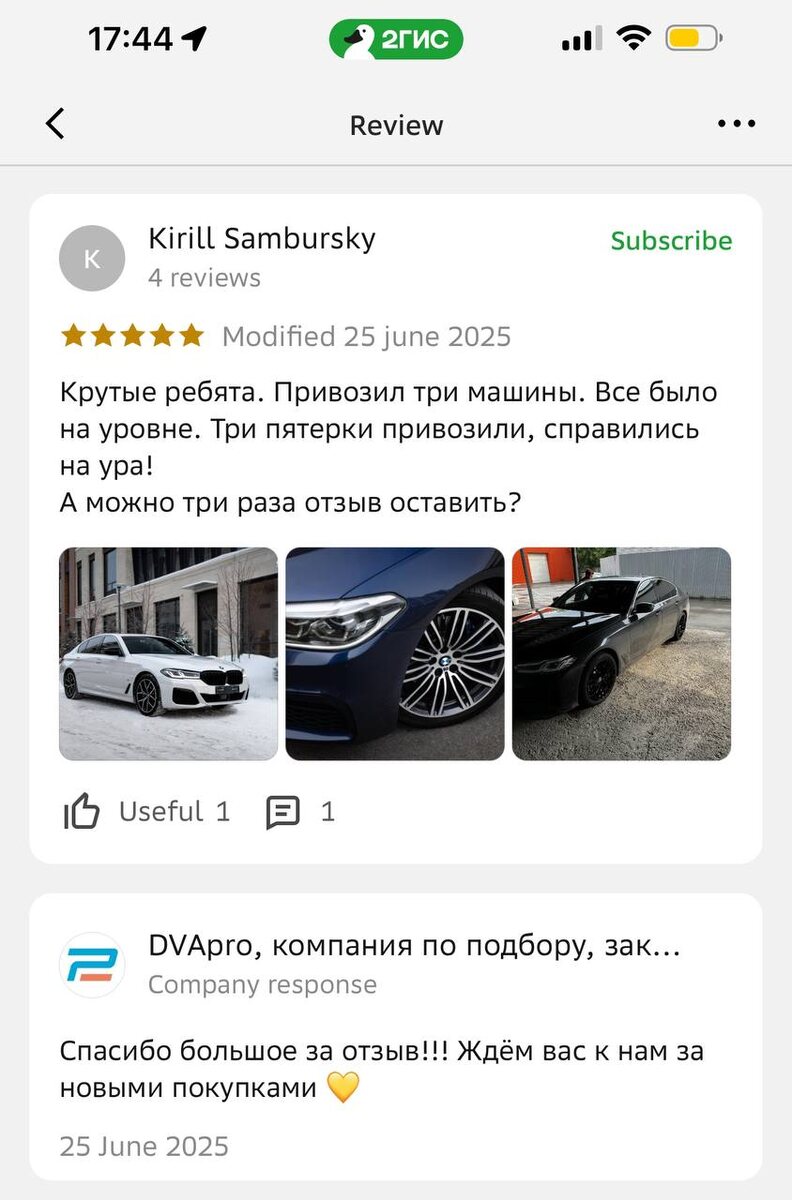This screenshot has height=1200, width=792.
Task: Return to the 2GIS app via status pill
Action: (x=396, y=39)
